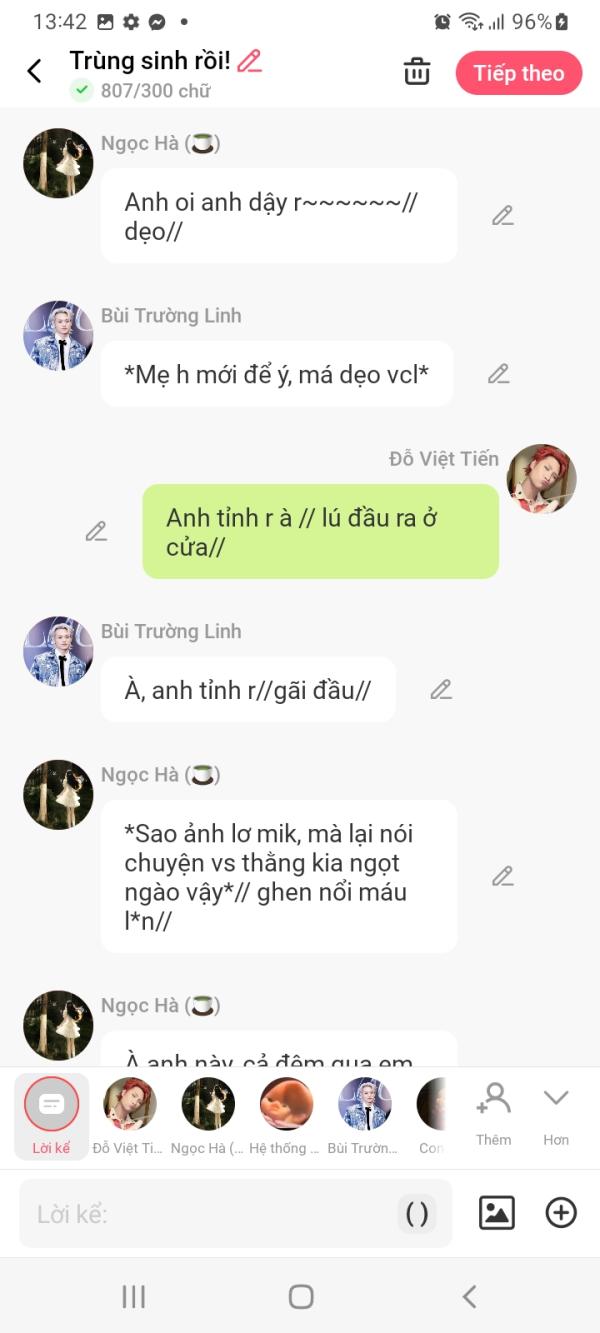
Task: Attach an image to the story
Action: [497, 1213]
